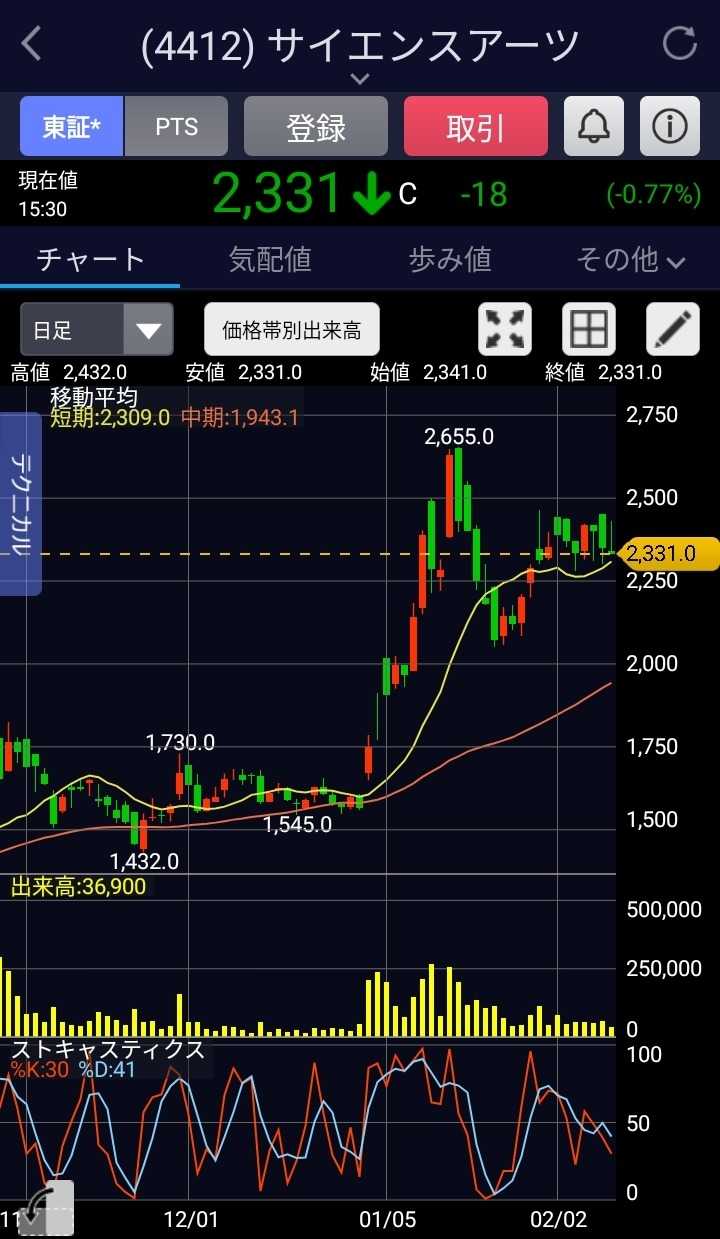Select the チャート tab

[90, 260]
